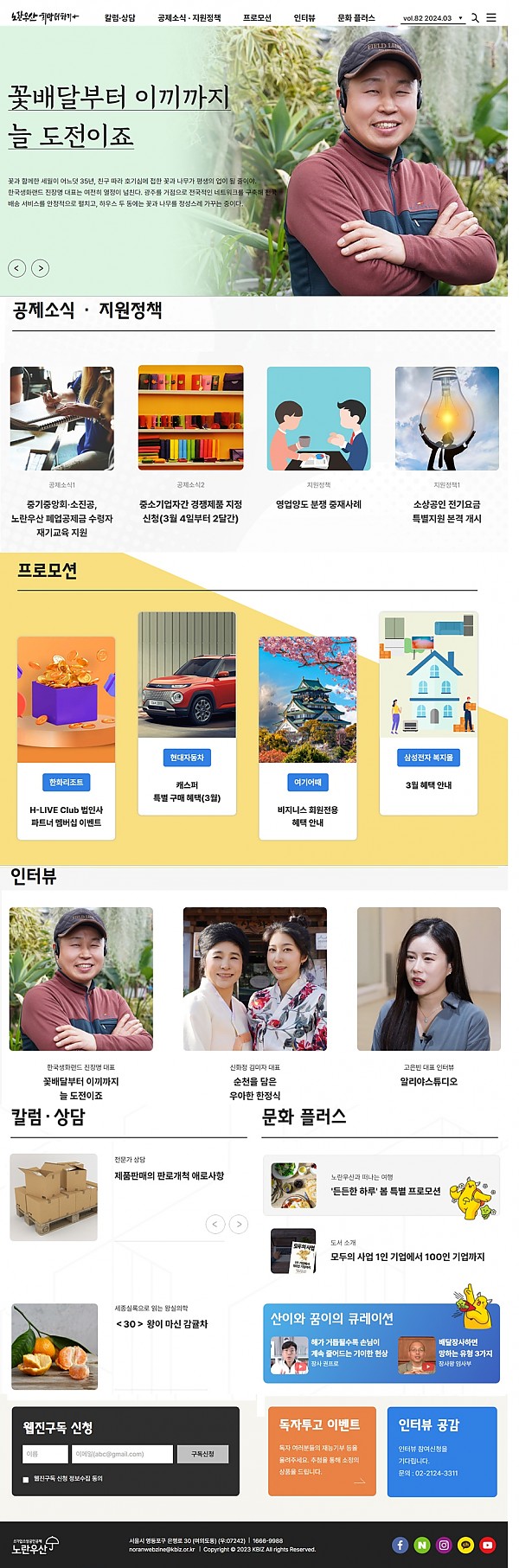Screen dimensions: 519x1568
Task: Open the hamburger menu
Action: coord(491,17)
